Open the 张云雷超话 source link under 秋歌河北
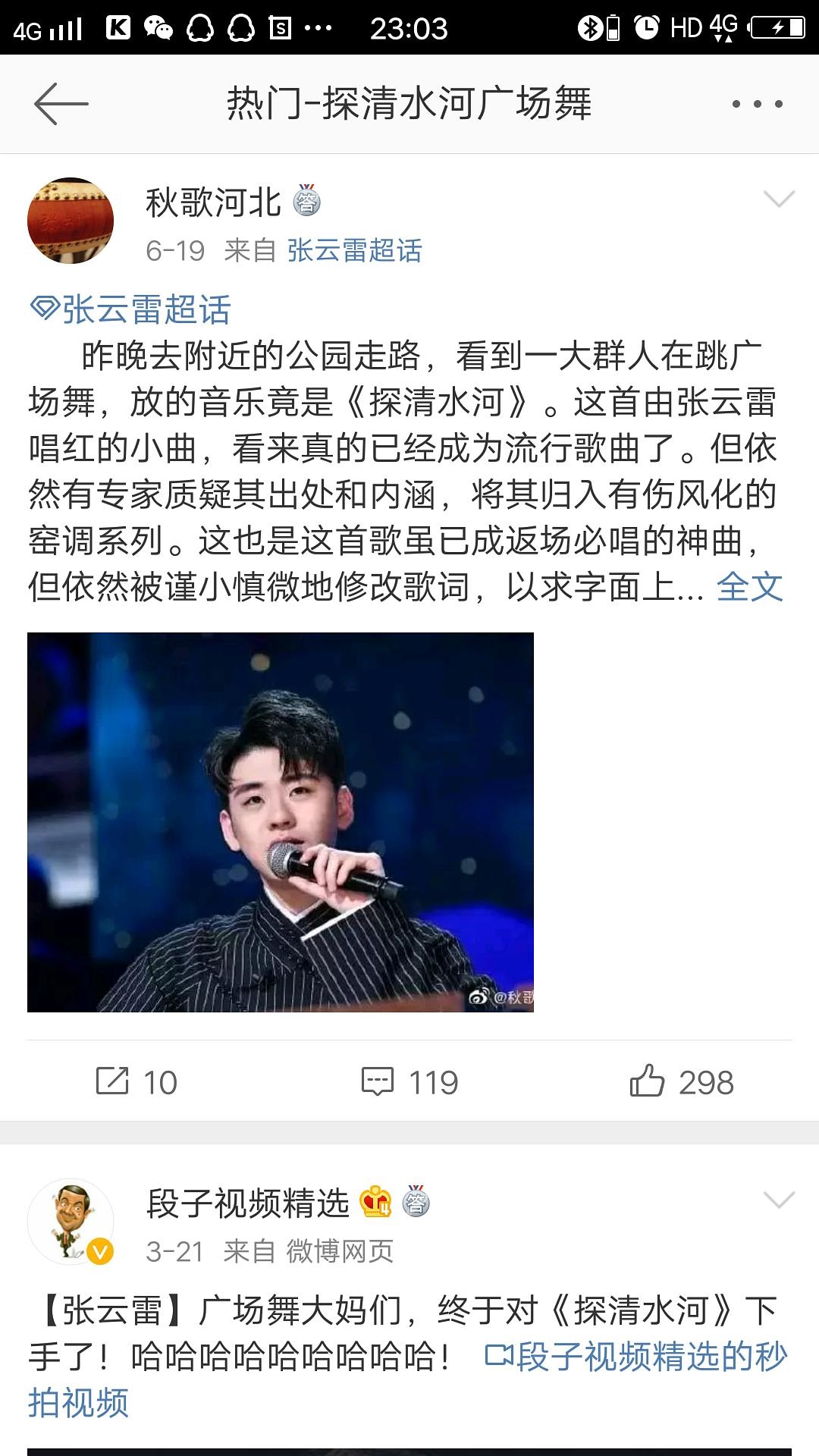 click(x=354, y=250)
